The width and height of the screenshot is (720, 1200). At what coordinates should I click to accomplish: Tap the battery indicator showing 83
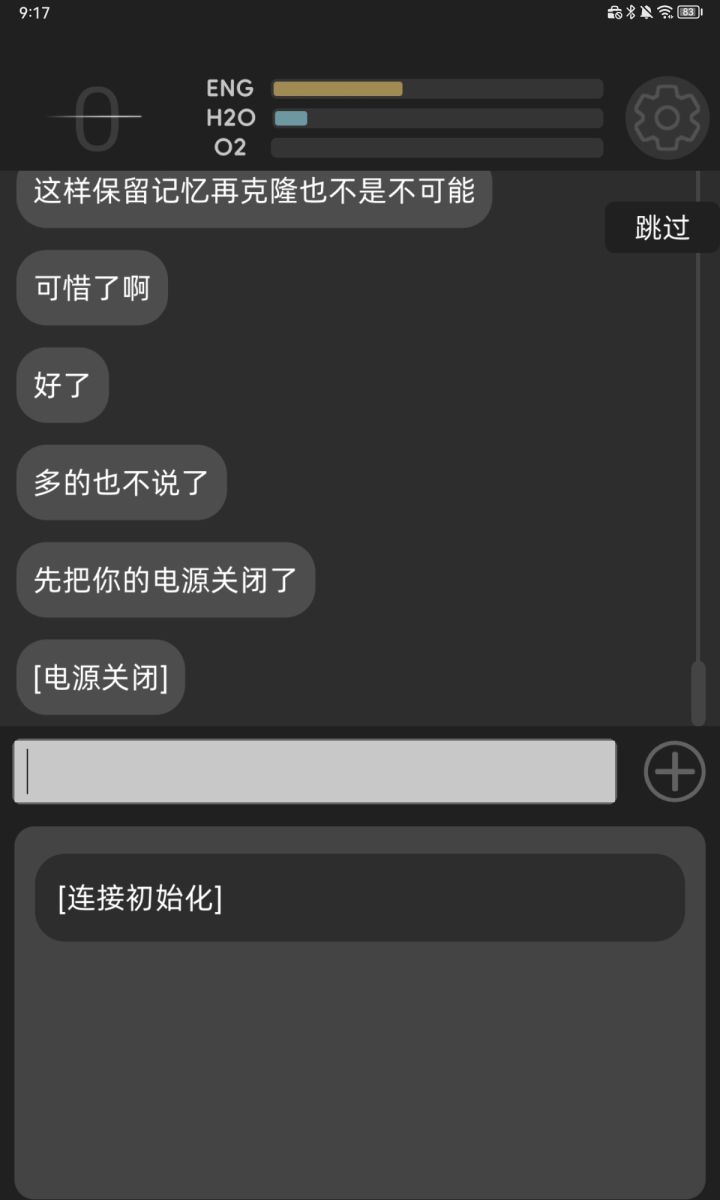click(x=688, y=12)
